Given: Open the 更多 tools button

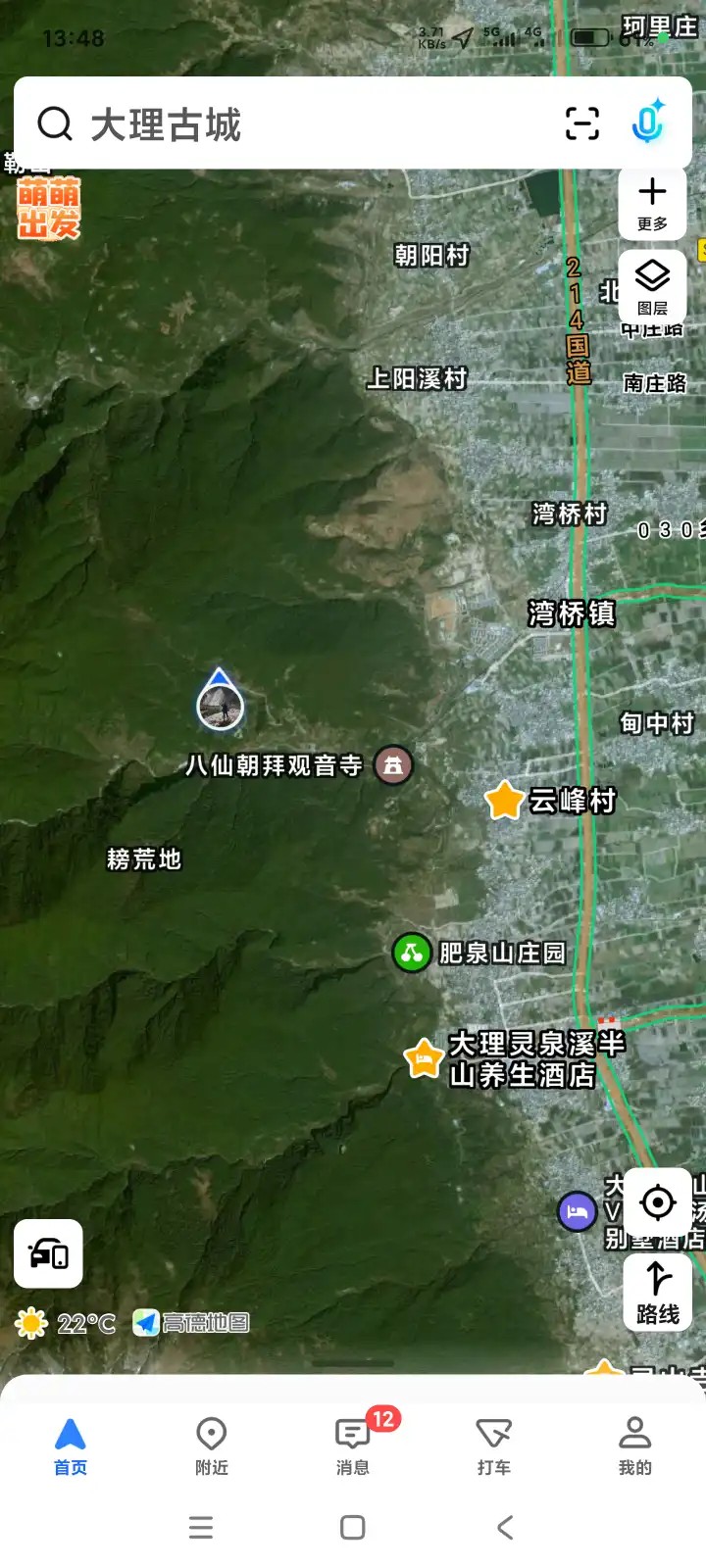Looking at the screenshot, I should (x=652, y=203).
